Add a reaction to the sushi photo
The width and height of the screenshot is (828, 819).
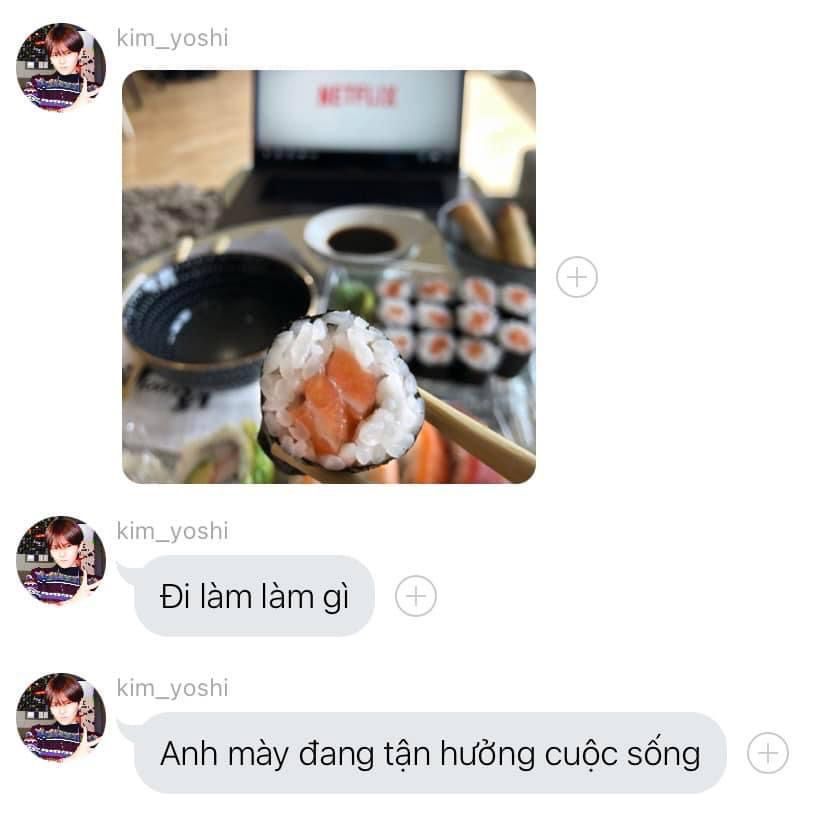(x=576, y=277)
